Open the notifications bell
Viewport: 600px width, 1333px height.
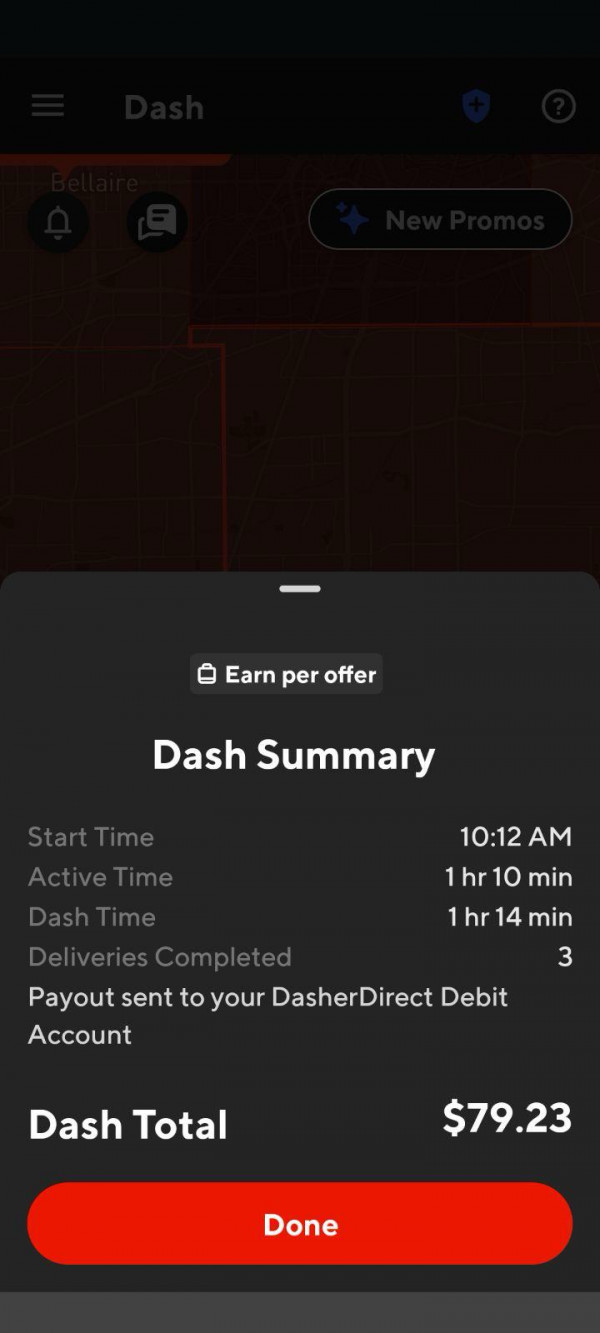click(x=58, y=222)
